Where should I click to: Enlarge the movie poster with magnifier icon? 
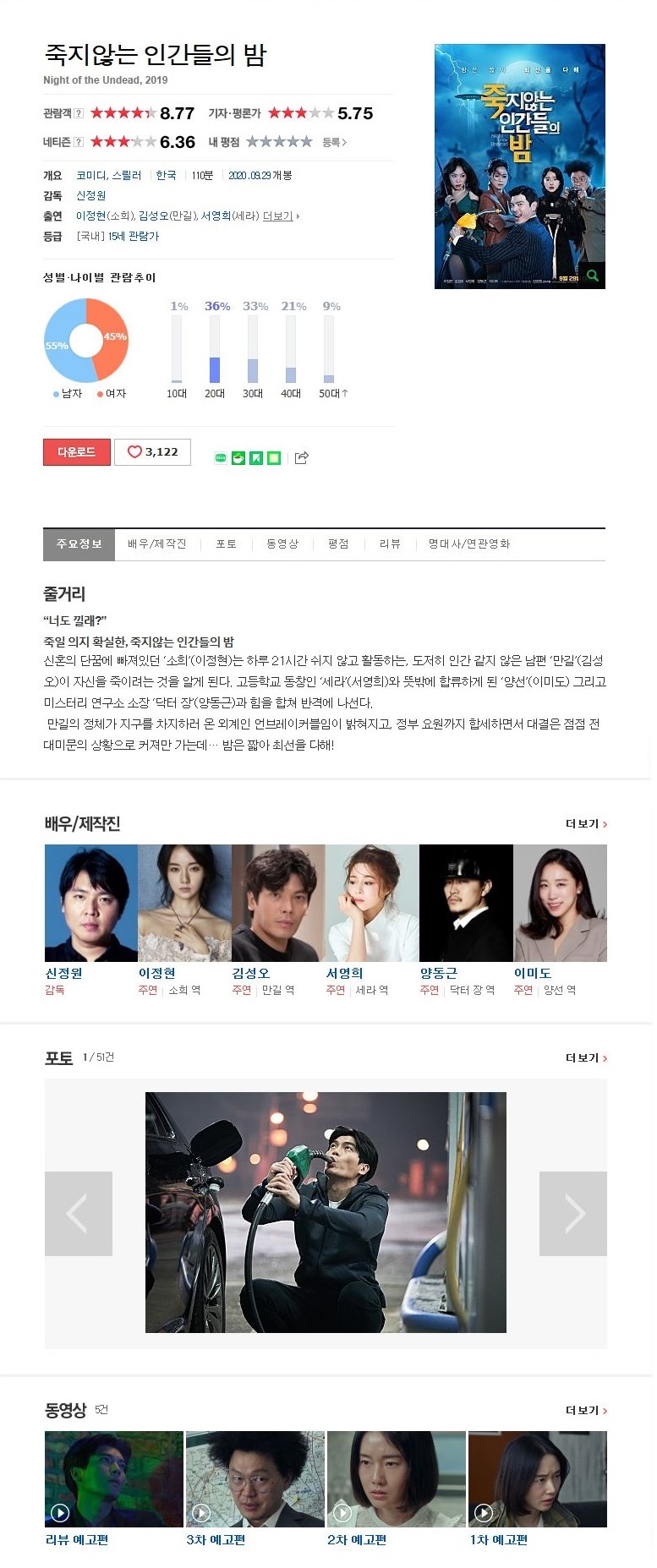[x=593, y=276]
